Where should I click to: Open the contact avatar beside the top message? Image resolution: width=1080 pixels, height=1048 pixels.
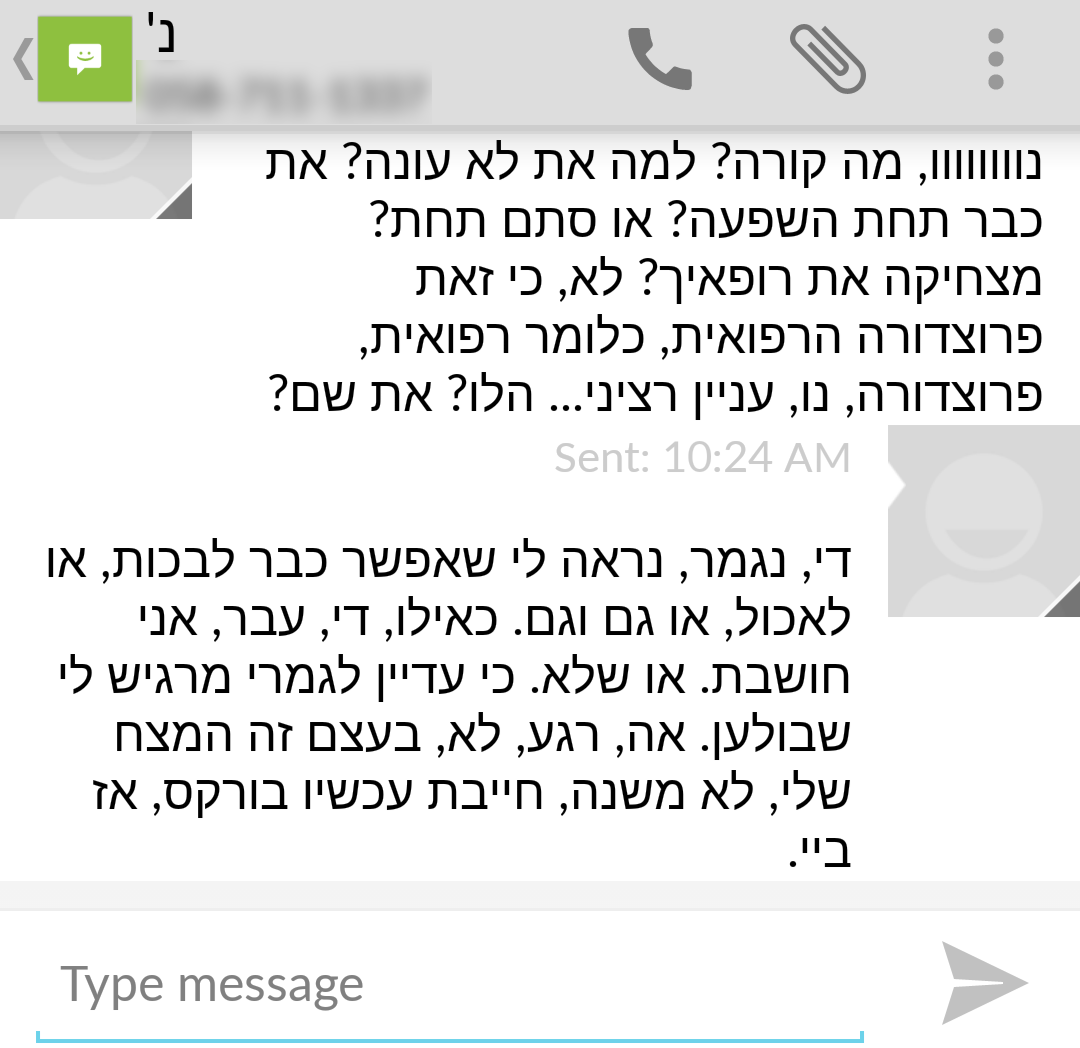click(96, 175)
